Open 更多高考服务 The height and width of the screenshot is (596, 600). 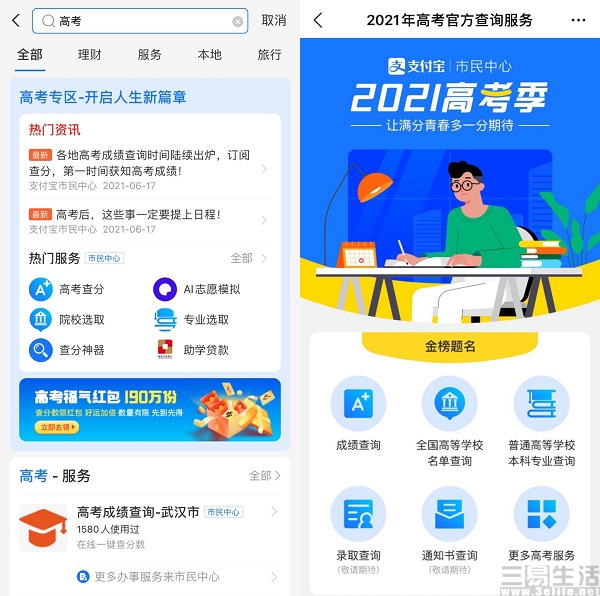541,523
